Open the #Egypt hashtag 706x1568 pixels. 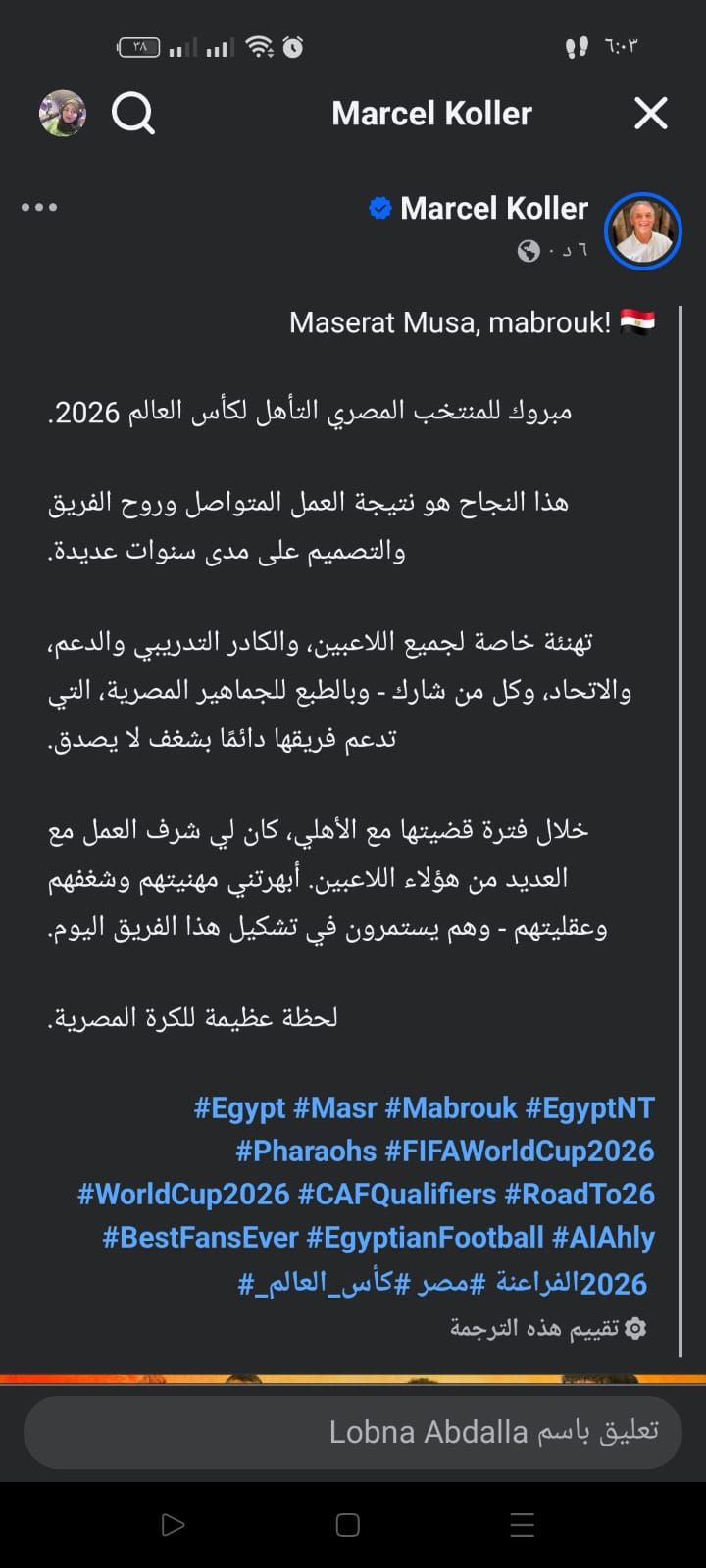pyautogui.click(x=239, y=1108)
